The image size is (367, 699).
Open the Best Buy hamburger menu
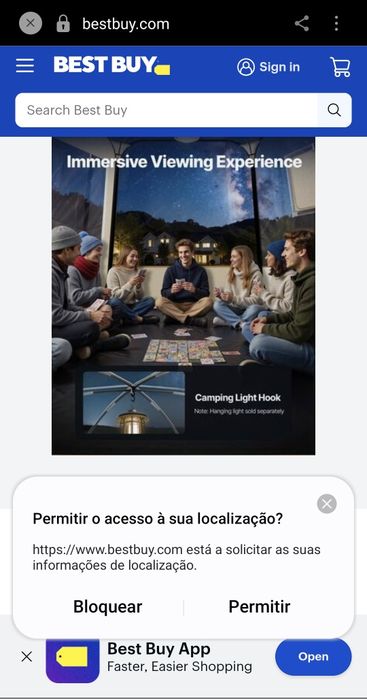[25, 66]
